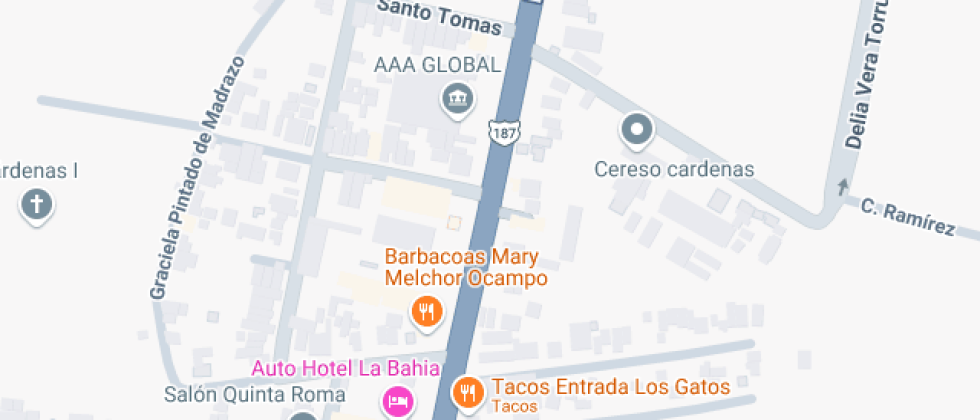The width and height of the screenshot is (980, 420).
Task: View Auto Hotel La Bahia pin
Action: (x=398, y=402)
